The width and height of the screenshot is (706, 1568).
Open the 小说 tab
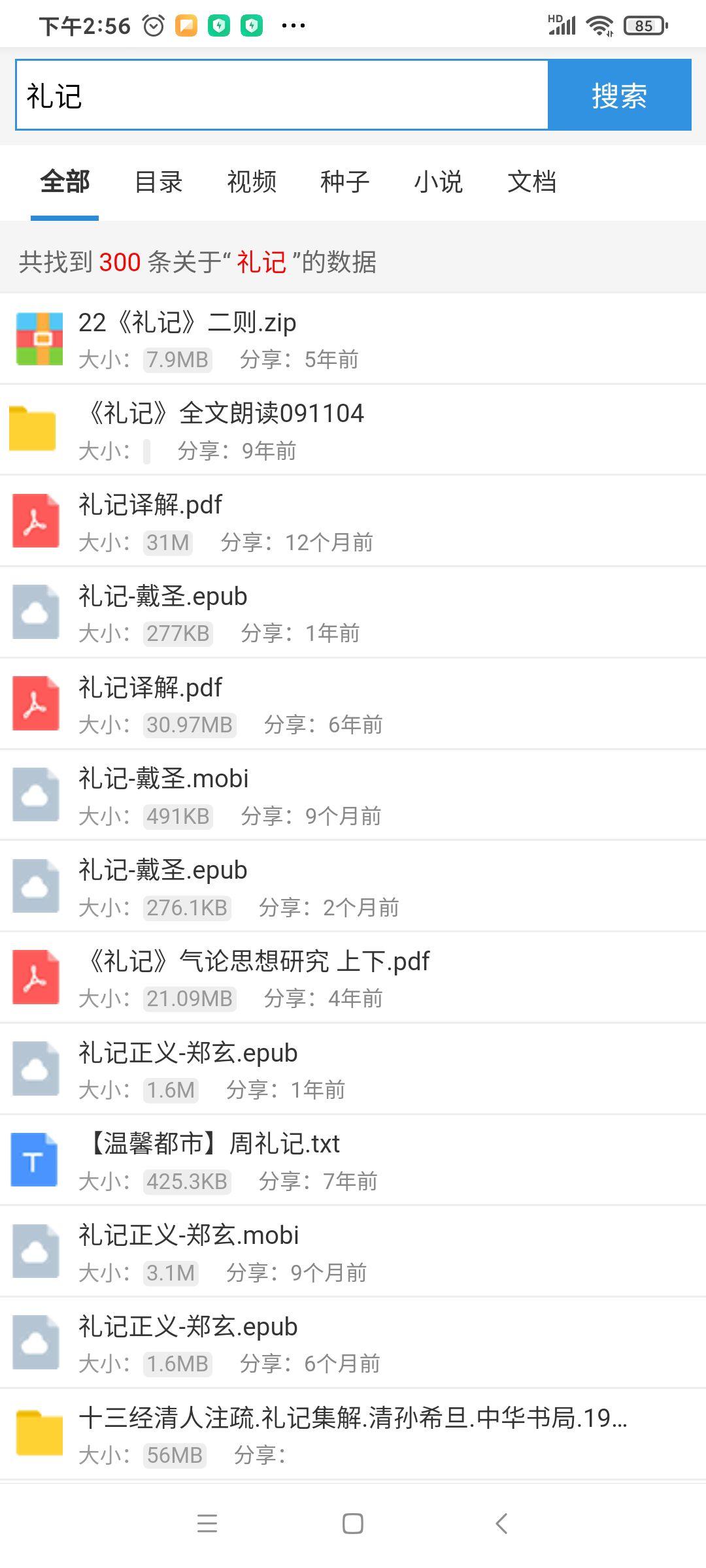438,182
